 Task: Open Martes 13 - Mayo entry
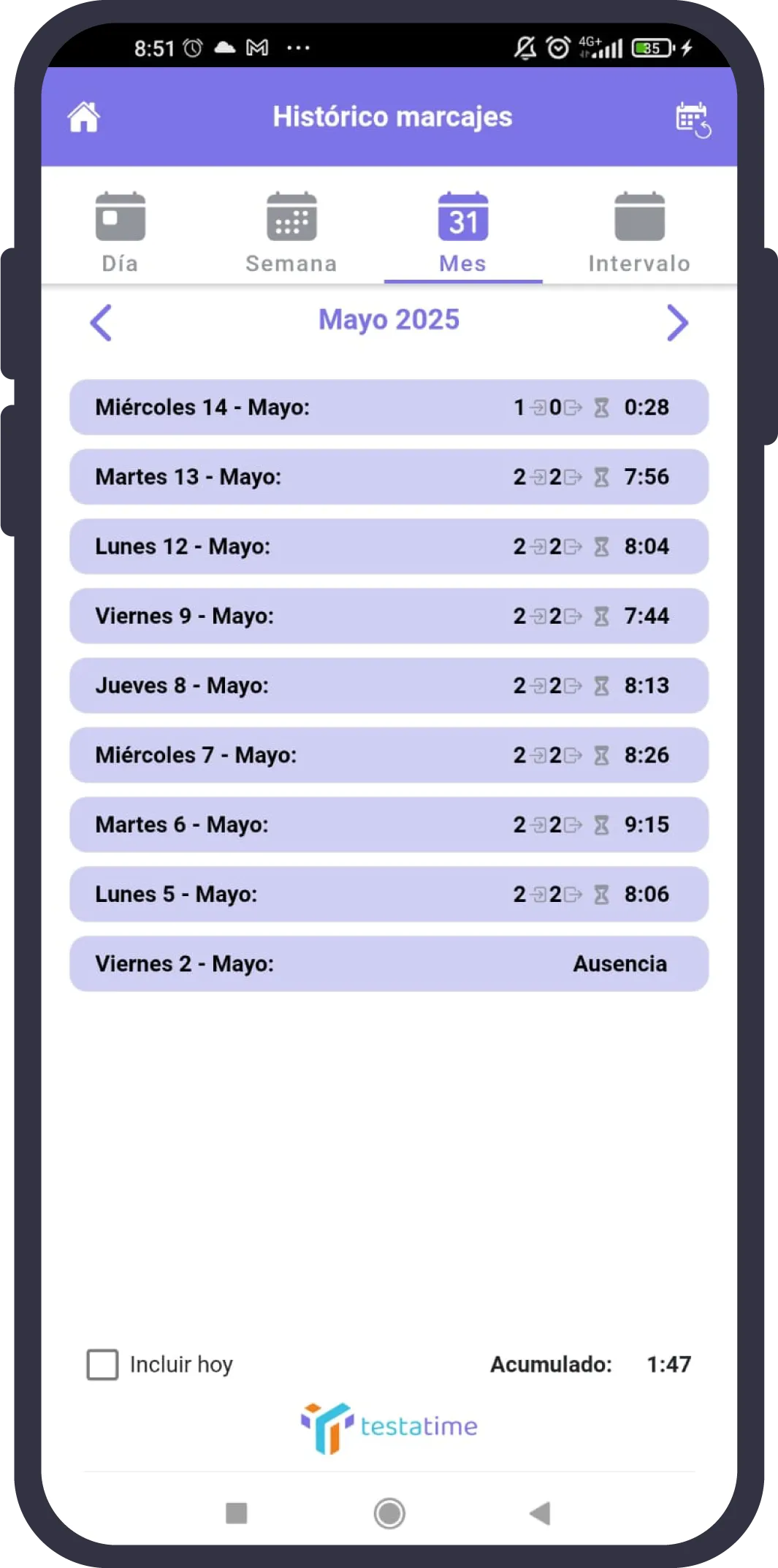click(389, 477)
